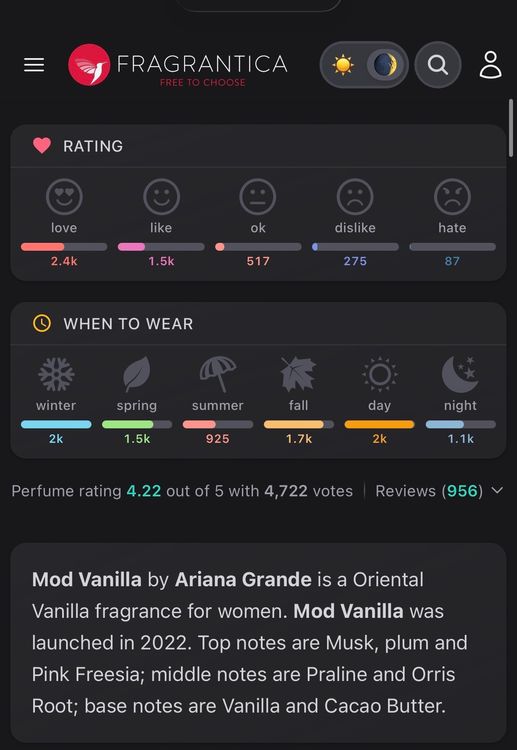The width and height of the screenshot is (517, 750).
Task: Pick day as wearing time
Action: pyautogui.click(x=379, y=375)
